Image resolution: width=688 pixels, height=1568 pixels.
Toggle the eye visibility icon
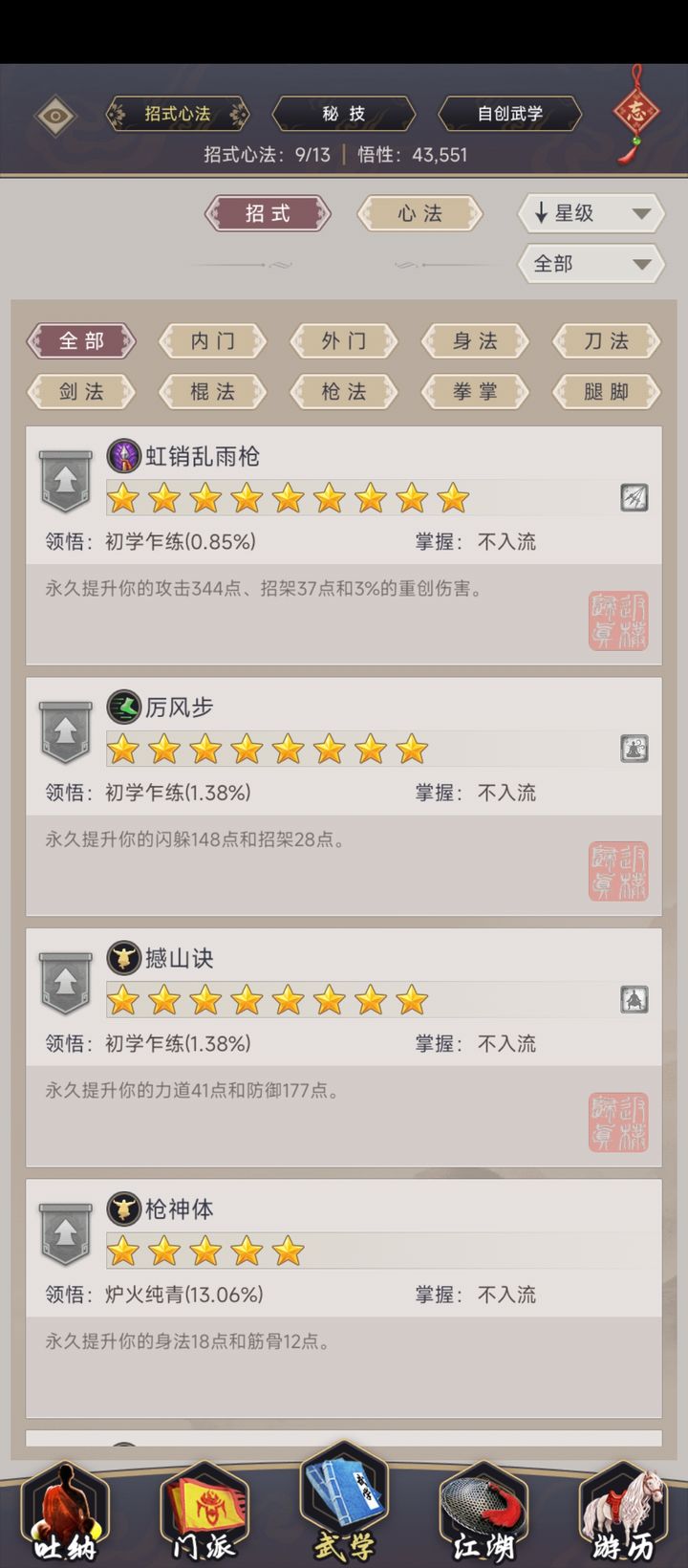click(x=55, y=116)
